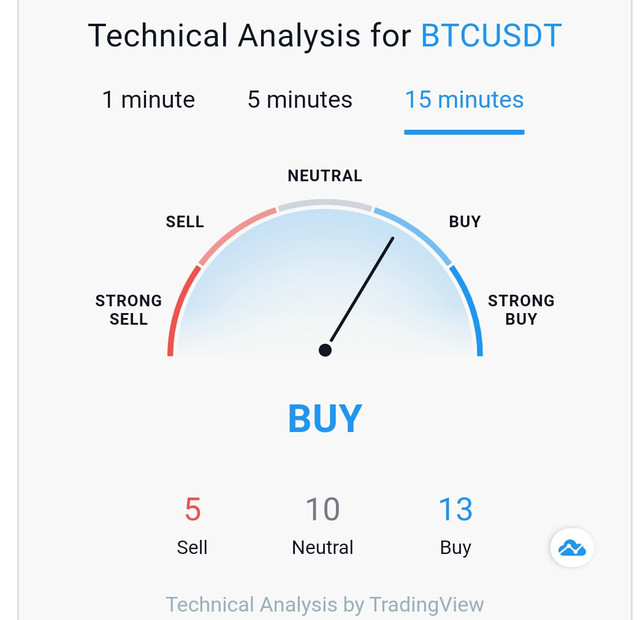Select the 5 minutes interval tab
640x620 pixels.
coord(300,100)
